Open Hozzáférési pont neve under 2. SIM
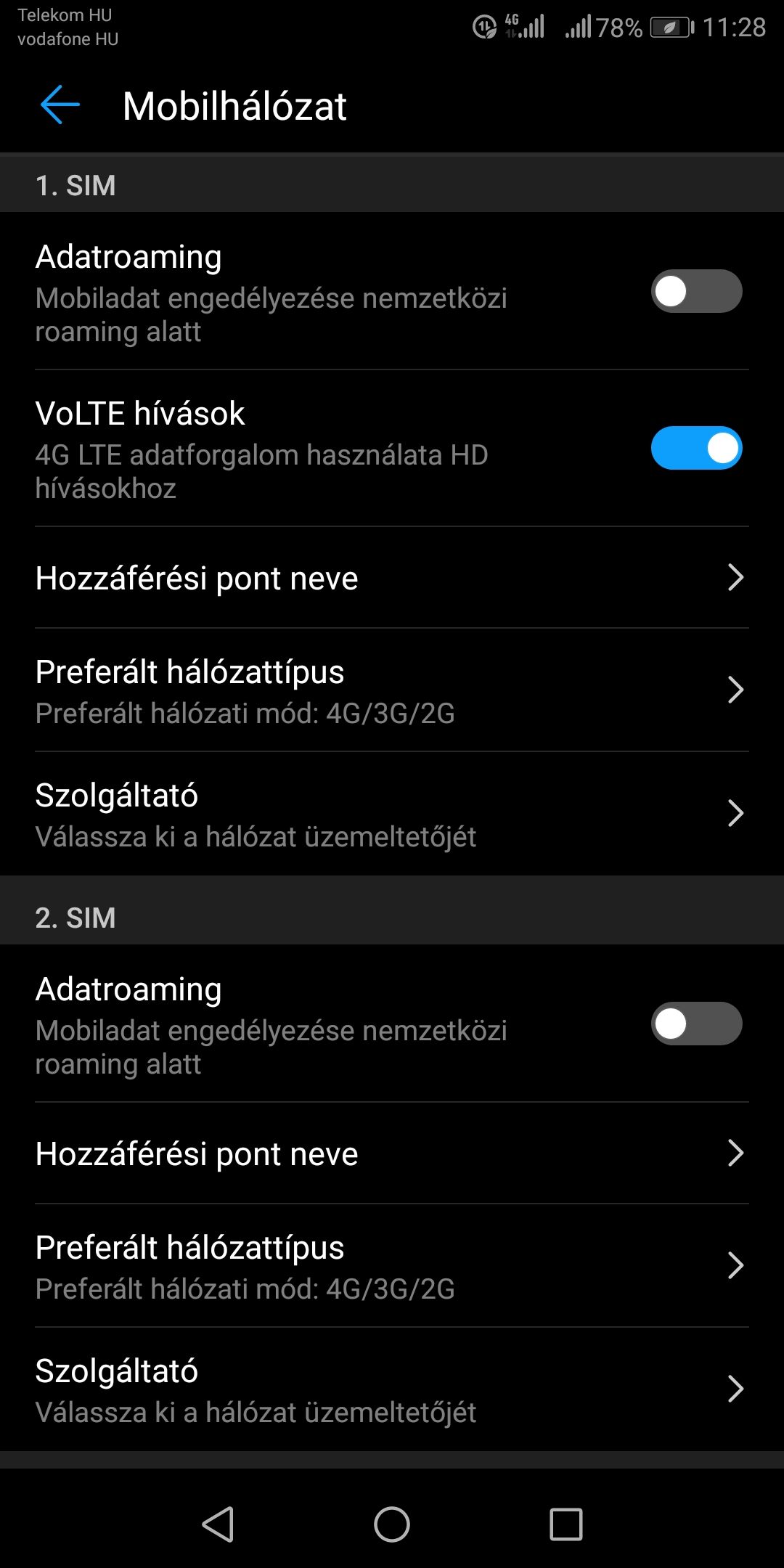 392,1153
